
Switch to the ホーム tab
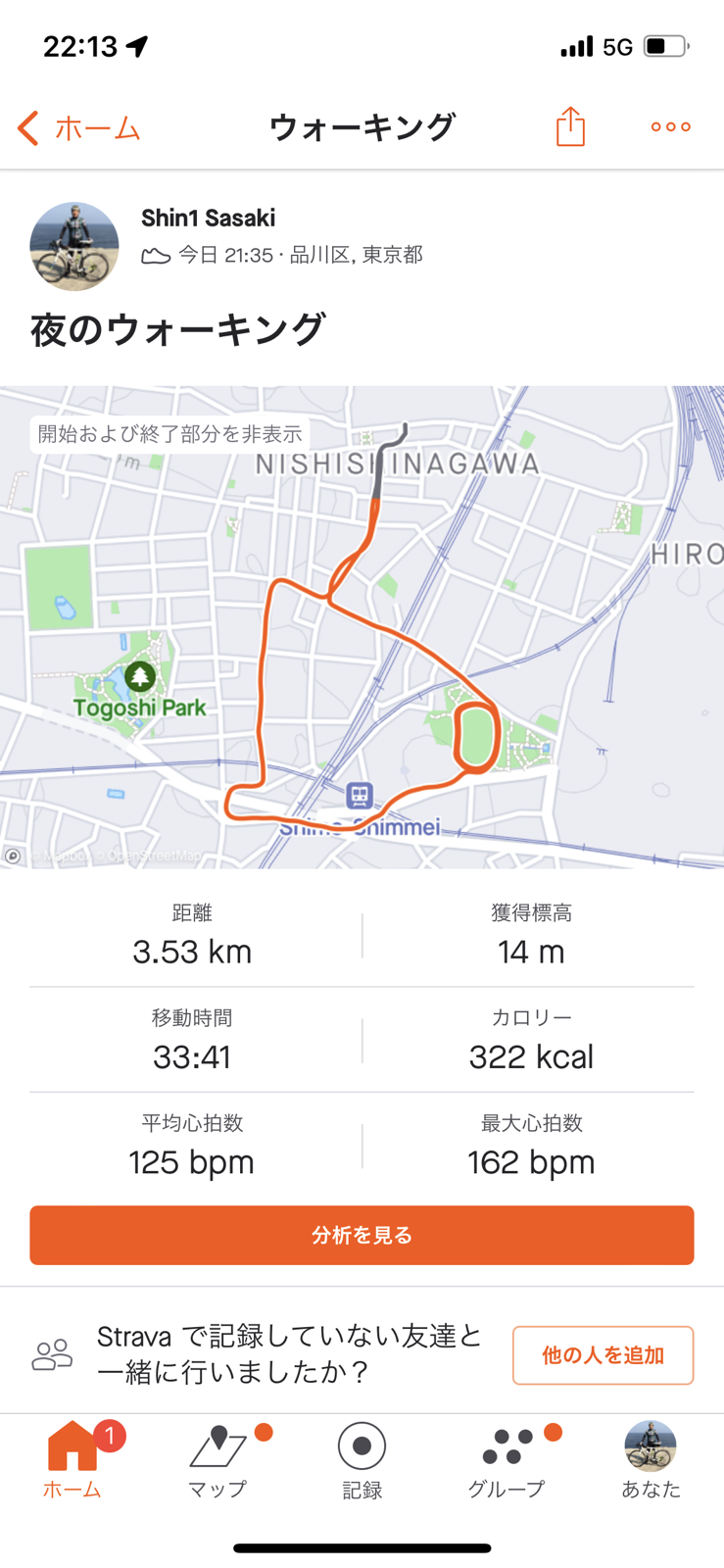[72, 1460]
